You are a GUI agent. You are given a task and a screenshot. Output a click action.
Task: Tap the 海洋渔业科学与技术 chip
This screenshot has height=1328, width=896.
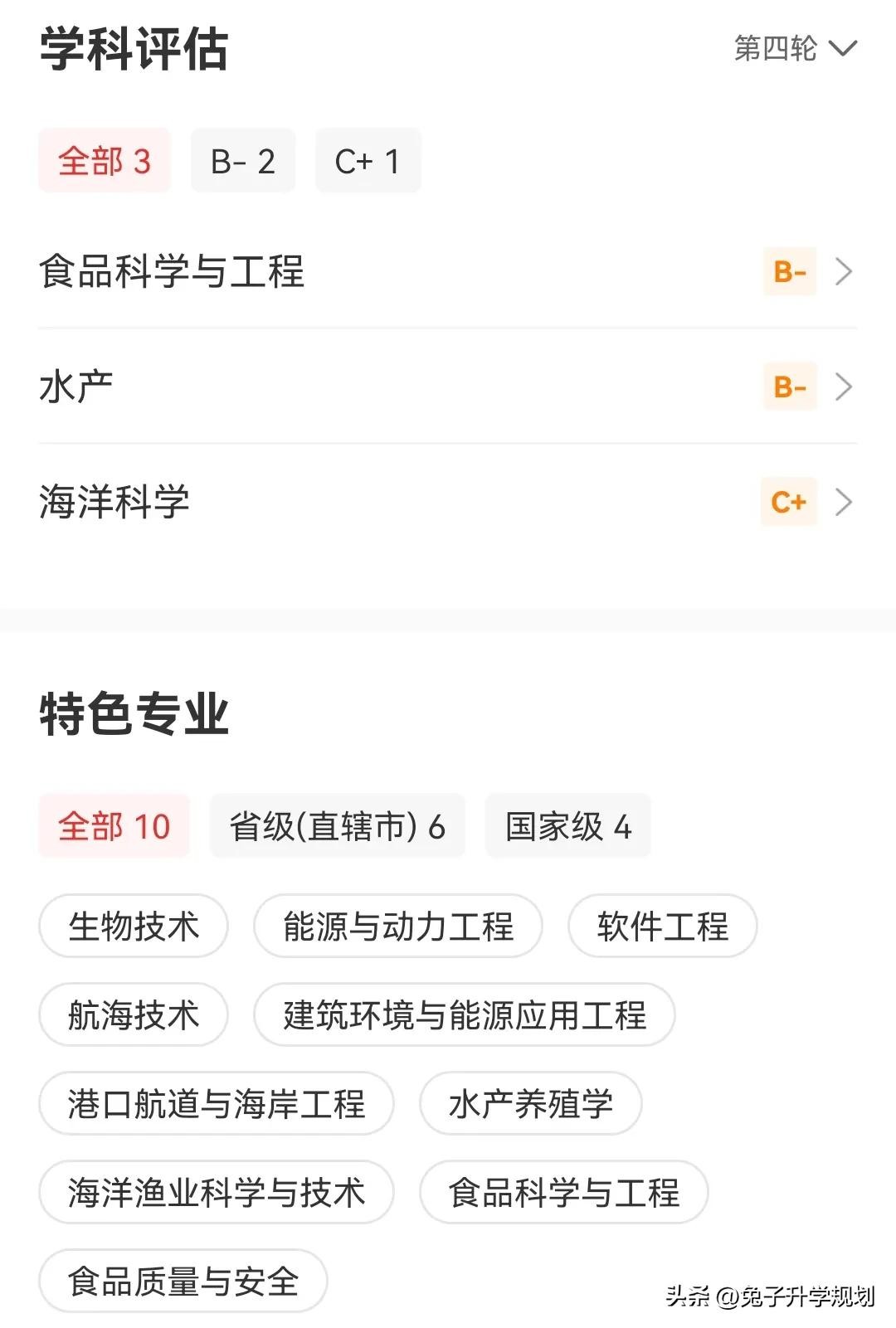click(x=217, y=1192)
